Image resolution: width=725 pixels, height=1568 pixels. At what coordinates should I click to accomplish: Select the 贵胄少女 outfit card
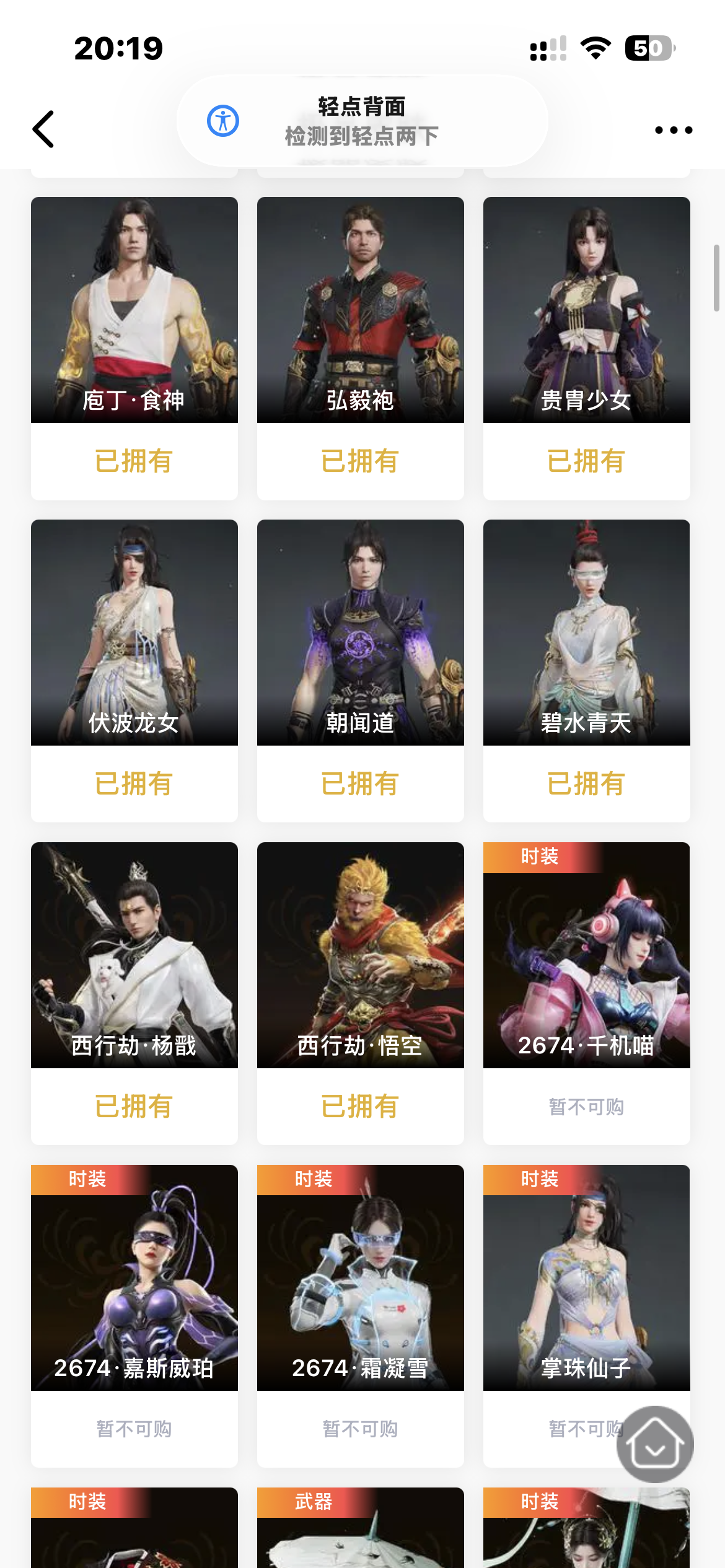[586, 310]
